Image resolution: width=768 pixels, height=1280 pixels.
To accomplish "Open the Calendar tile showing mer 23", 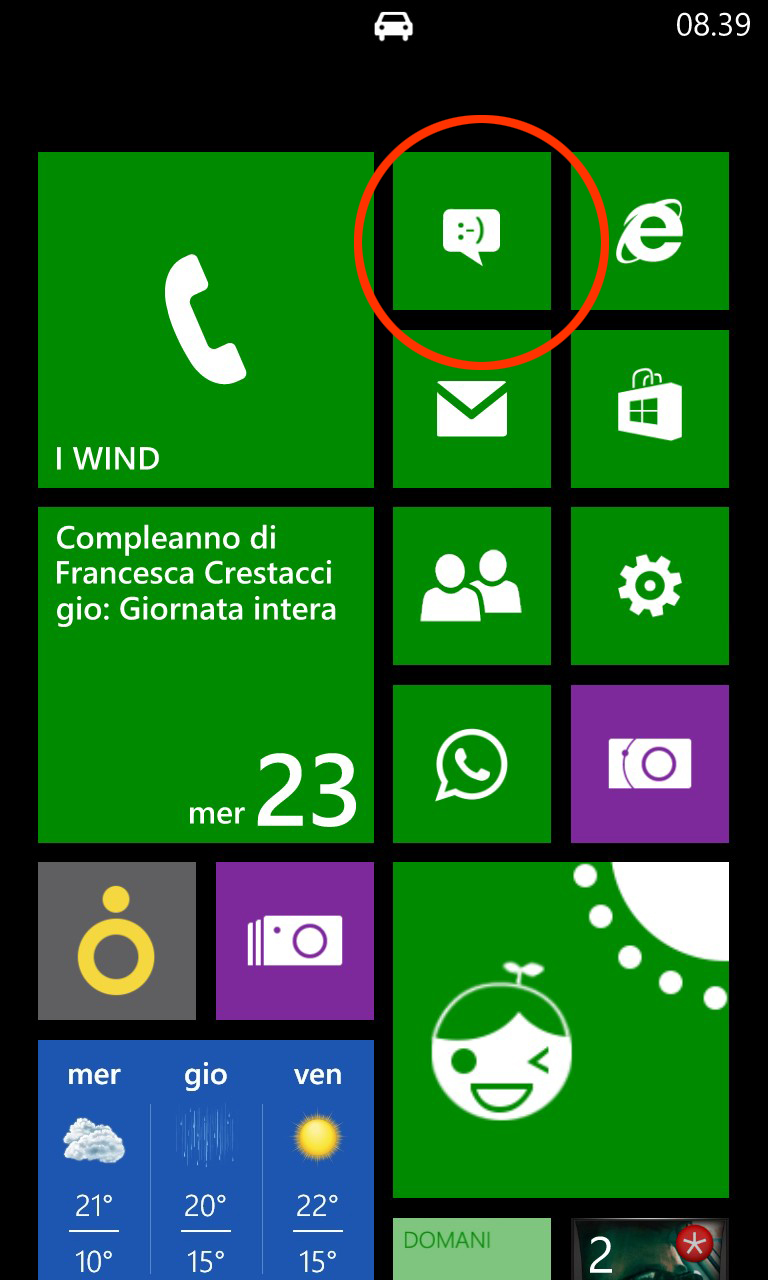I will (x=205, y=674).
